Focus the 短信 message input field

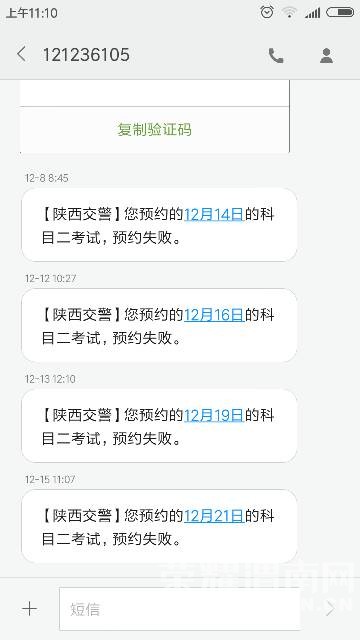pyautogui.click(x=180, y=609)
